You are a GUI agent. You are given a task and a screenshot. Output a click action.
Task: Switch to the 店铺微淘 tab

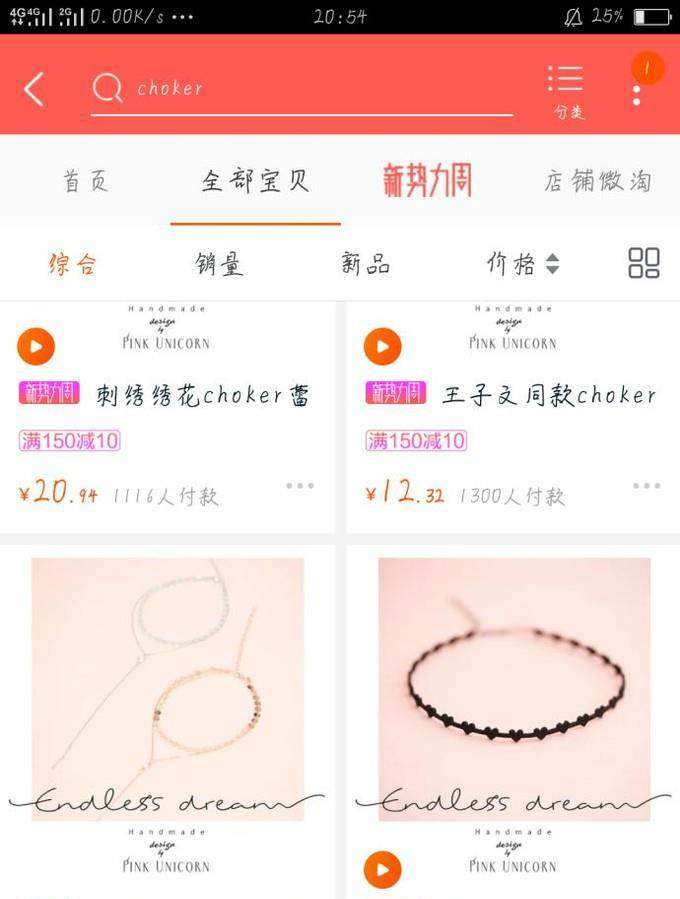[598, 181]
